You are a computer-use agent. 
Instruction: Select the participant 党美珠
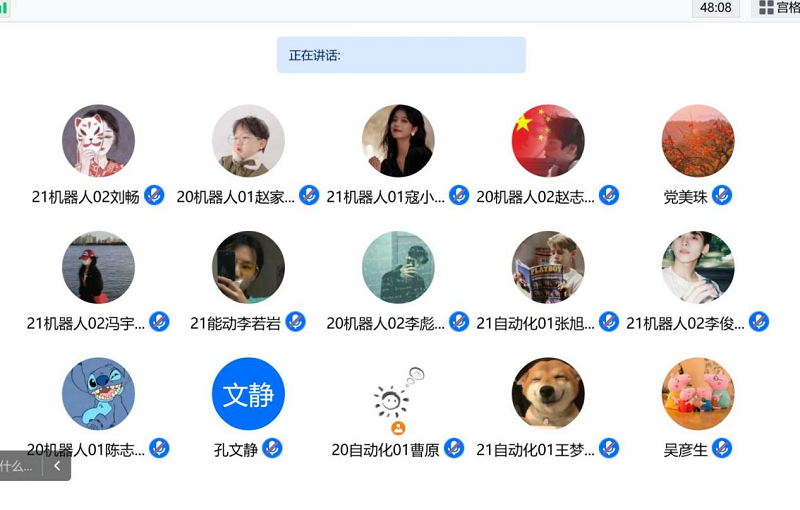(698, 141)
